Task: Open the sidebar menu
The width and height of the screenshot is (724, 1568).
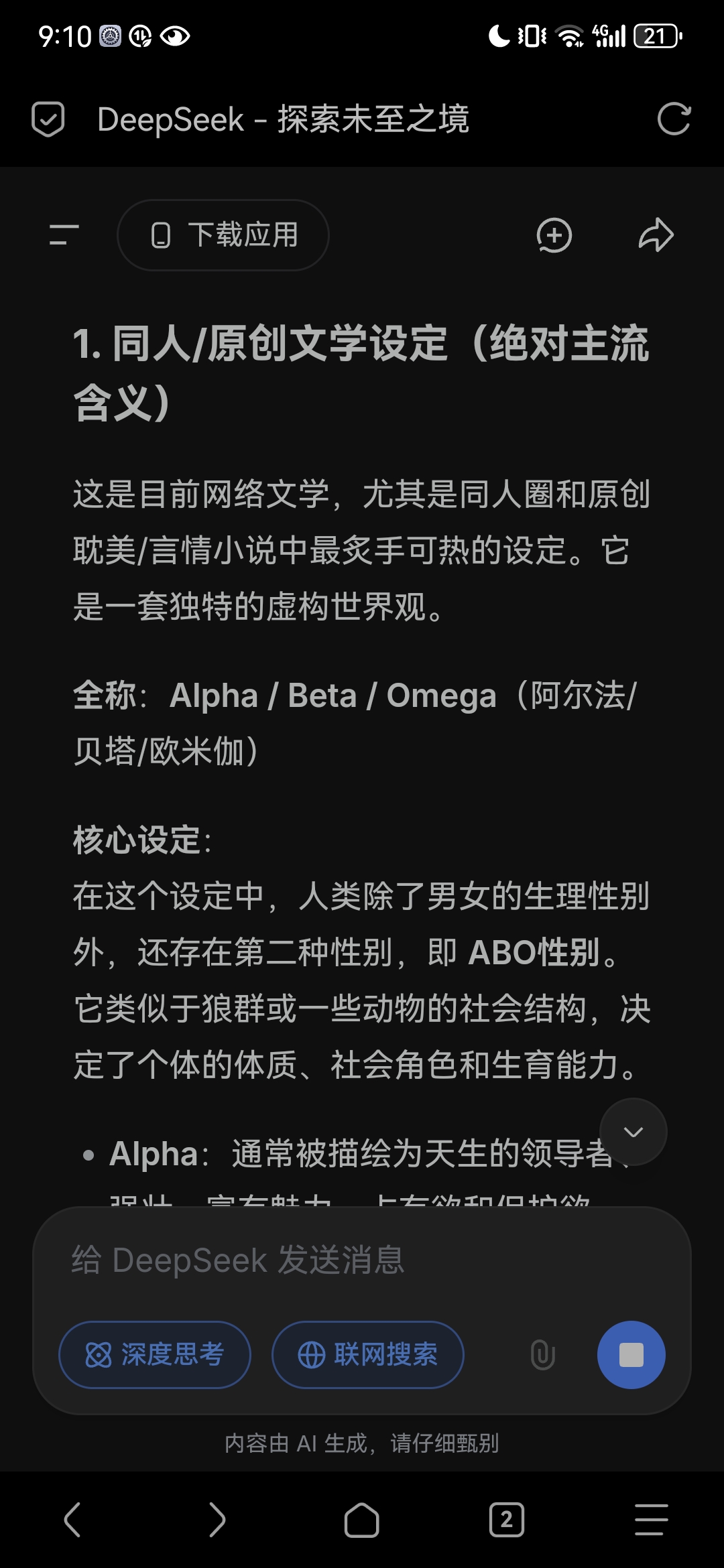Action: (x=64, y=235)
